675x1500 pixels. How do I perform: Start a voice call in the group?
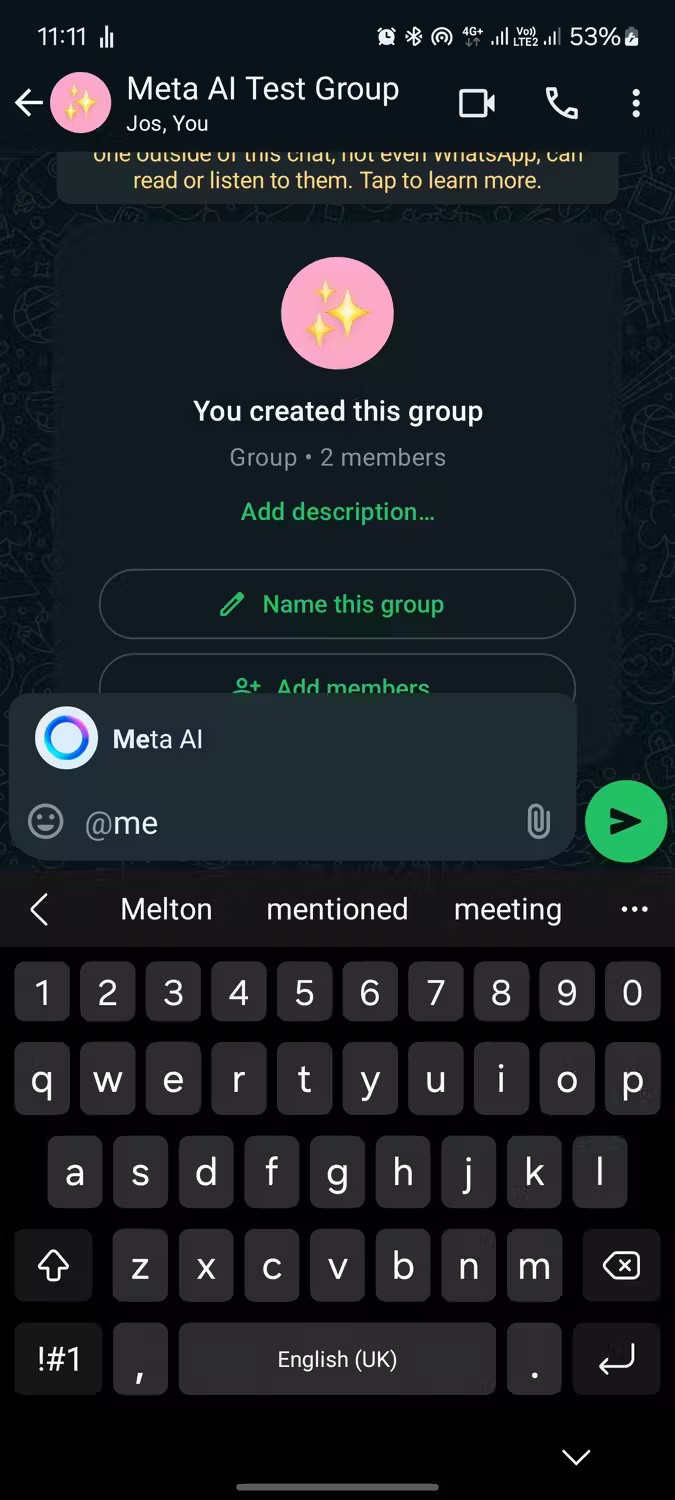pos(561,103)
